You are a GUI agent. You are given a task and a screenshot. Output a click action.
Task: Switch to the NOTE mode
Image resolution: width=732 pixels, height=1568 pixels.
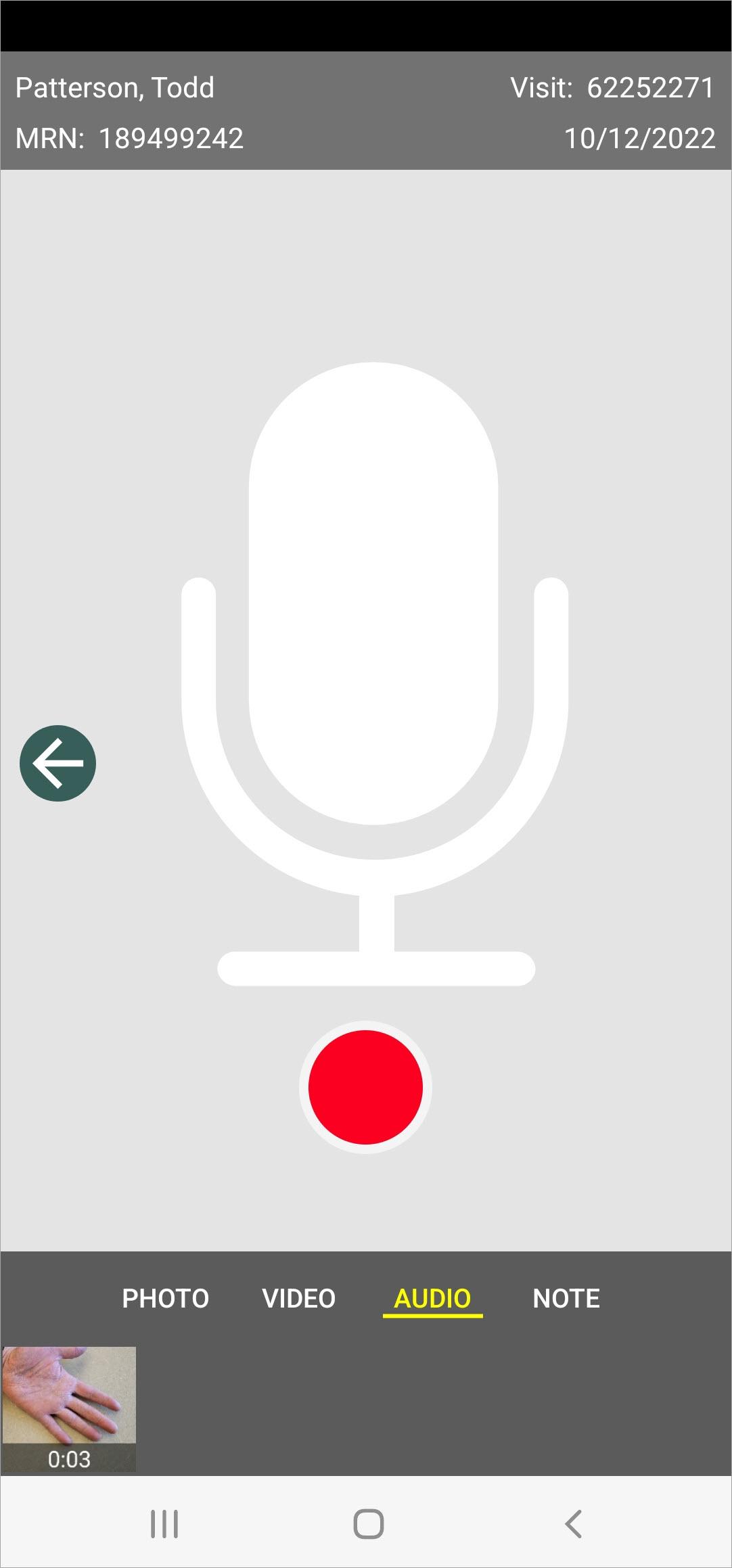tap(566, 1298)
